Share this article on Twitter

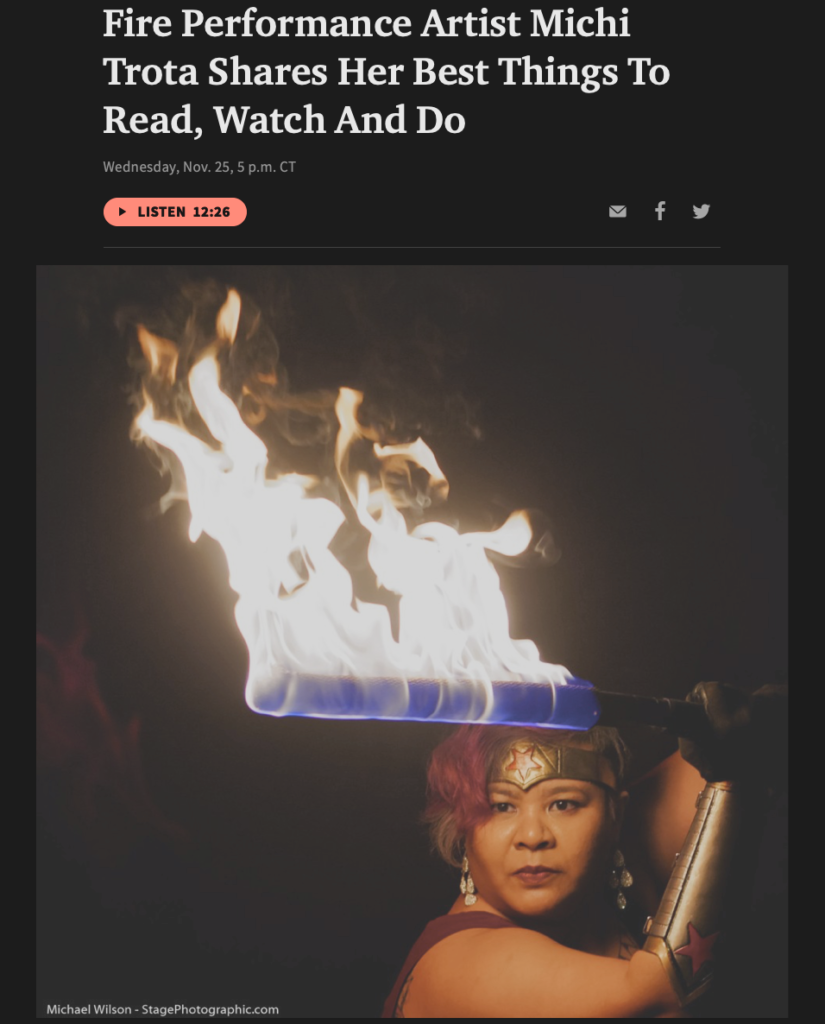coord(701,211)
